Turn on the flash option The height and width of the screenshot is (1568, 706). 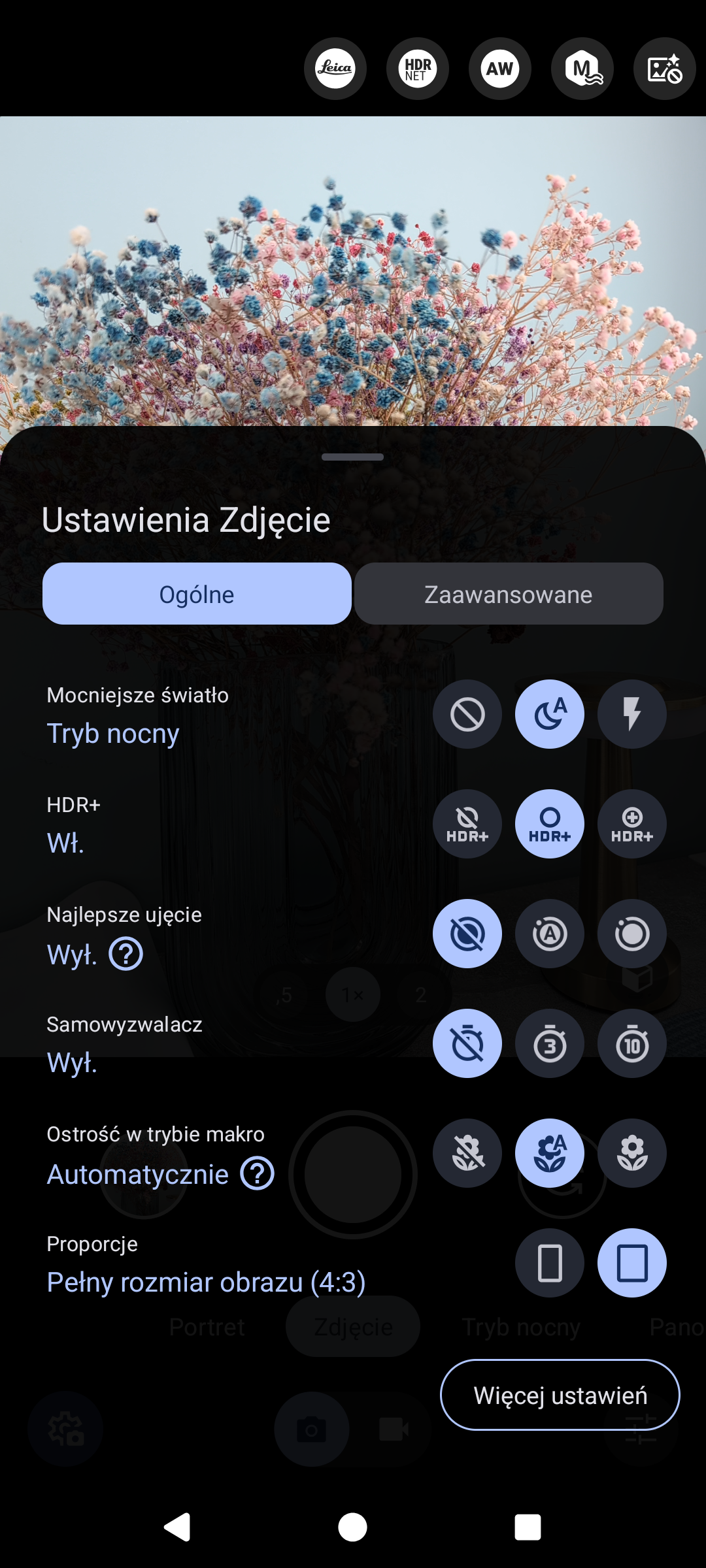pyautogui.click(x=632, y=714)
